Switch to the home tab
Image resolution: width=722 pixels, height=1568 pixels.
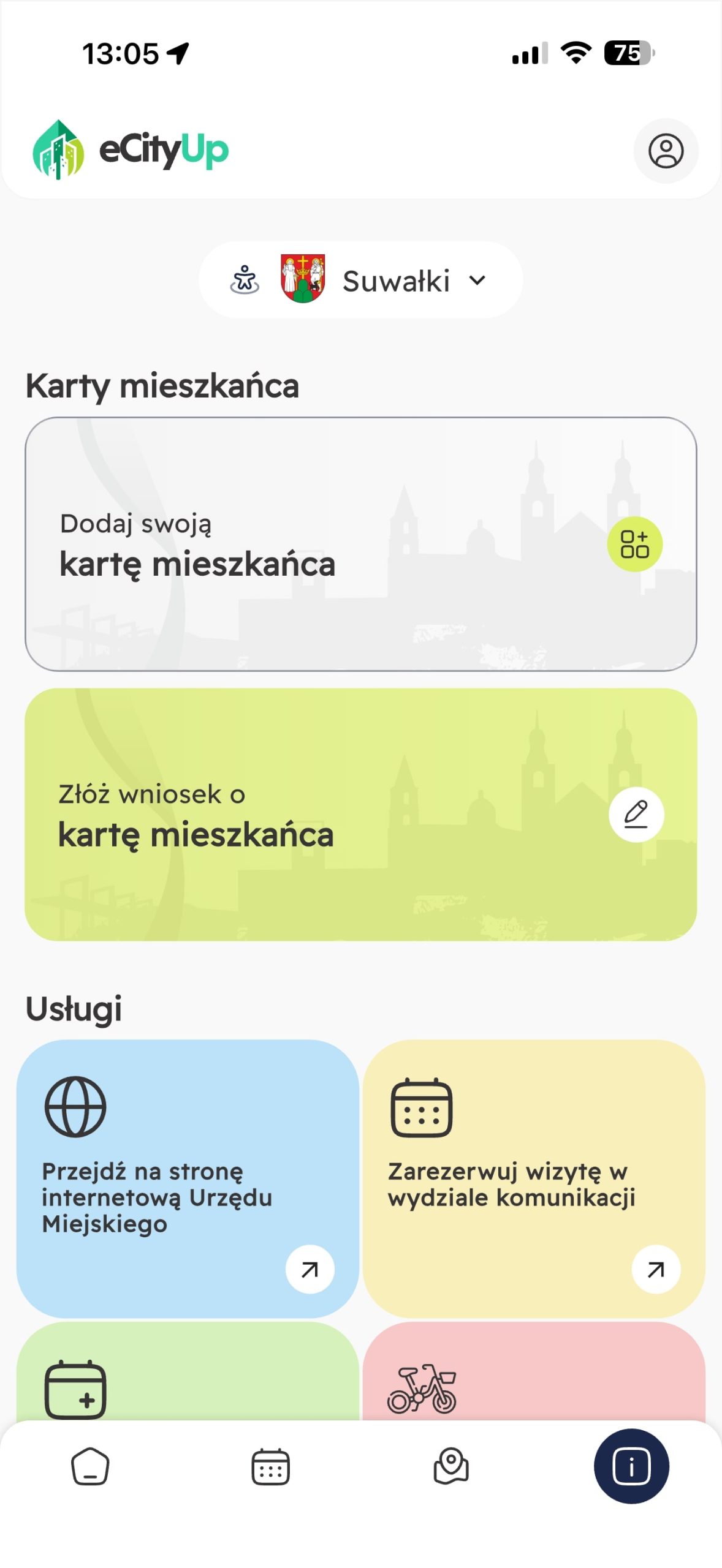click(x=90, y=1466)
